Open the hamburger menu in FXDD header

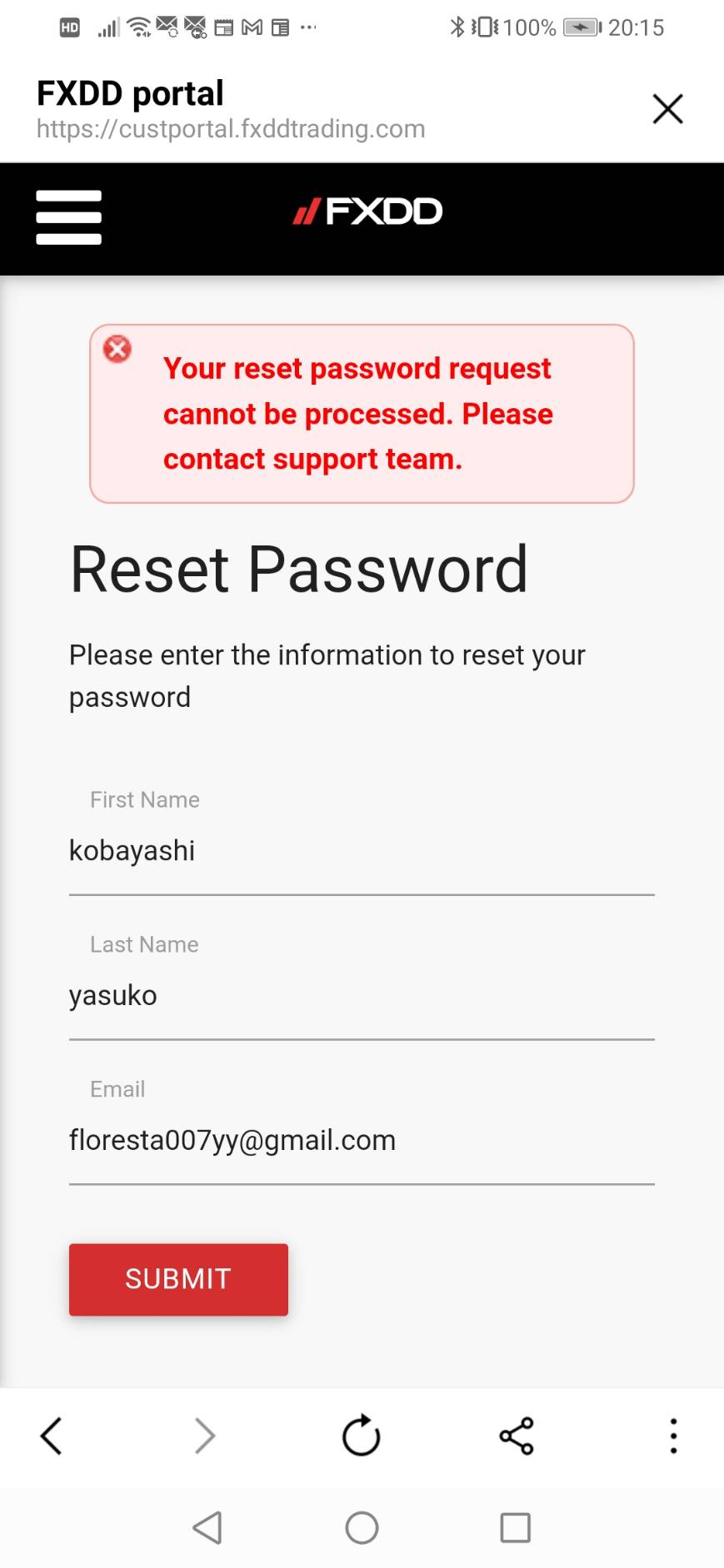coord(69,217)
